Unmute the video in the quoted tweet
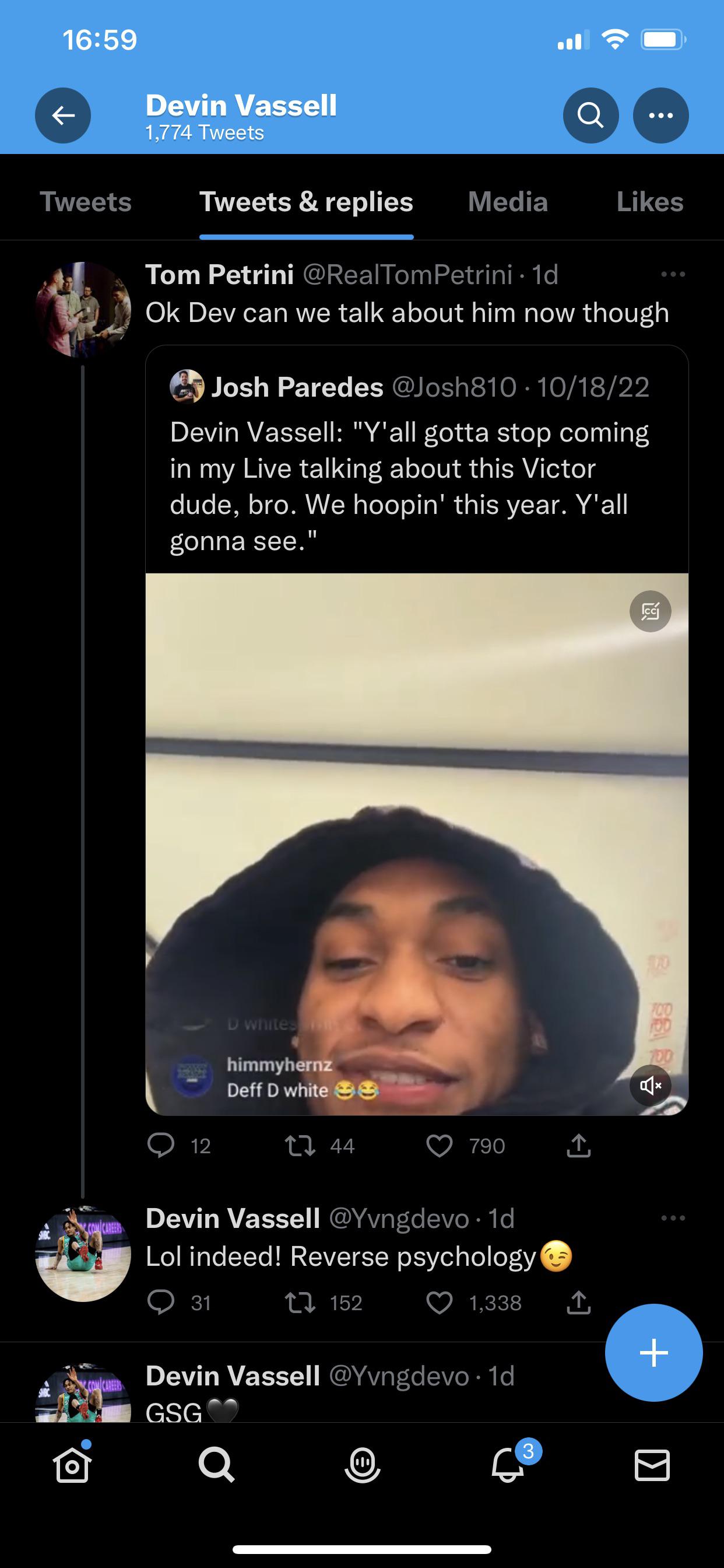 point(650,1086)
